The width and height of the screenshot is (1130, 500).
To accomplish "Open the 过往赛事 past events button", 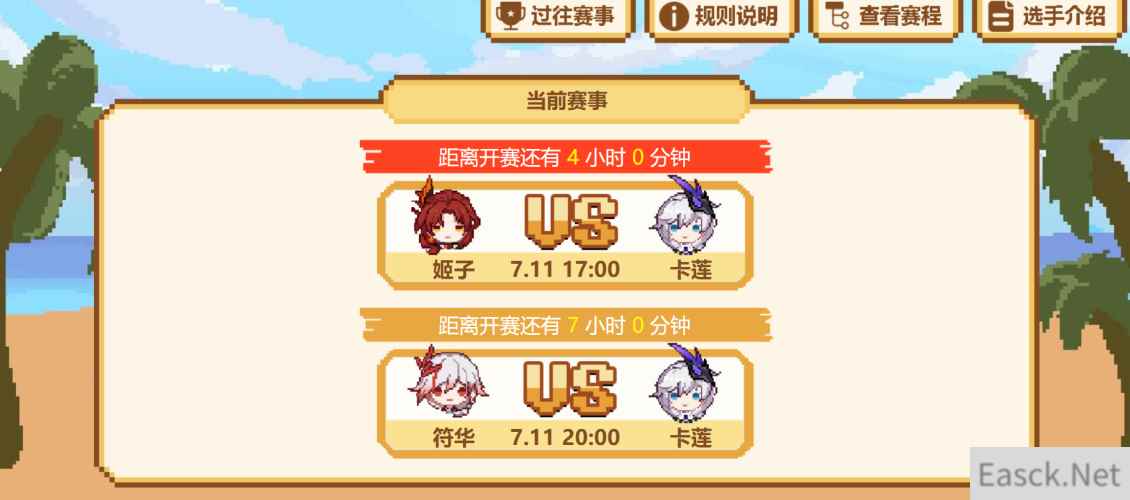I will click(x=557, y=17).
